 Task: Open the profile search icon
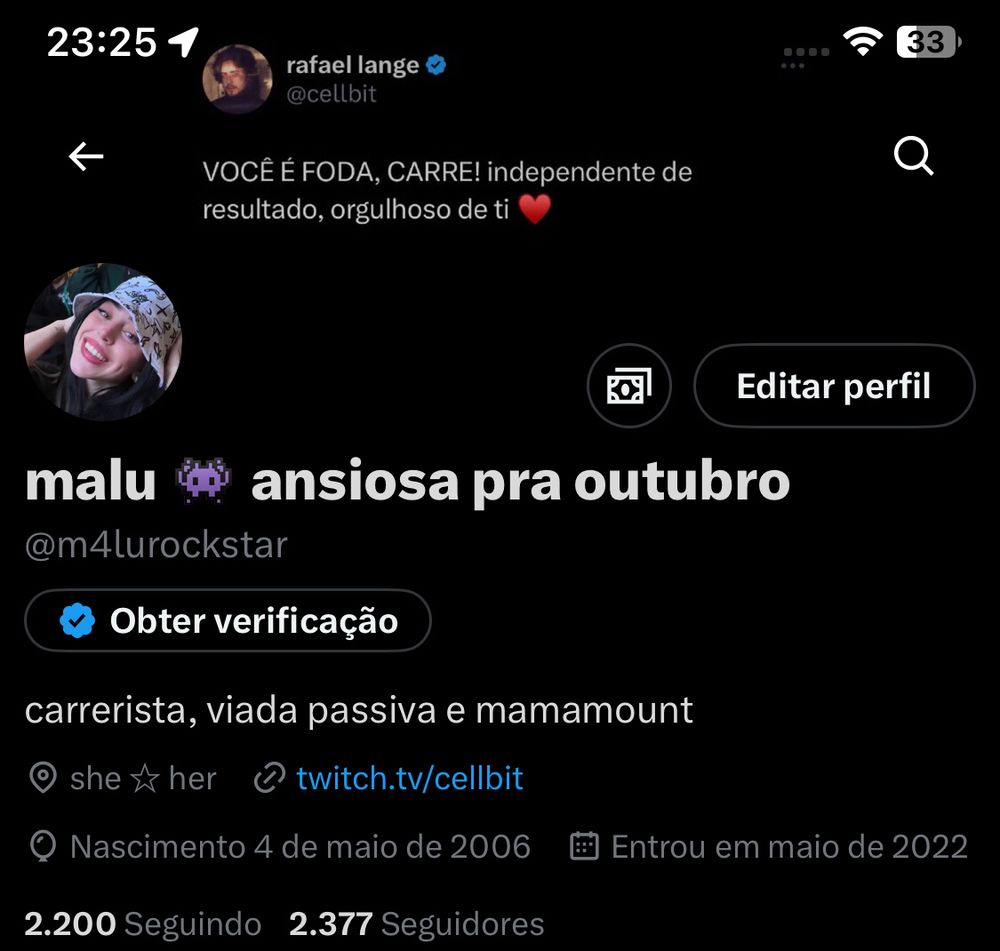(913, 156)
